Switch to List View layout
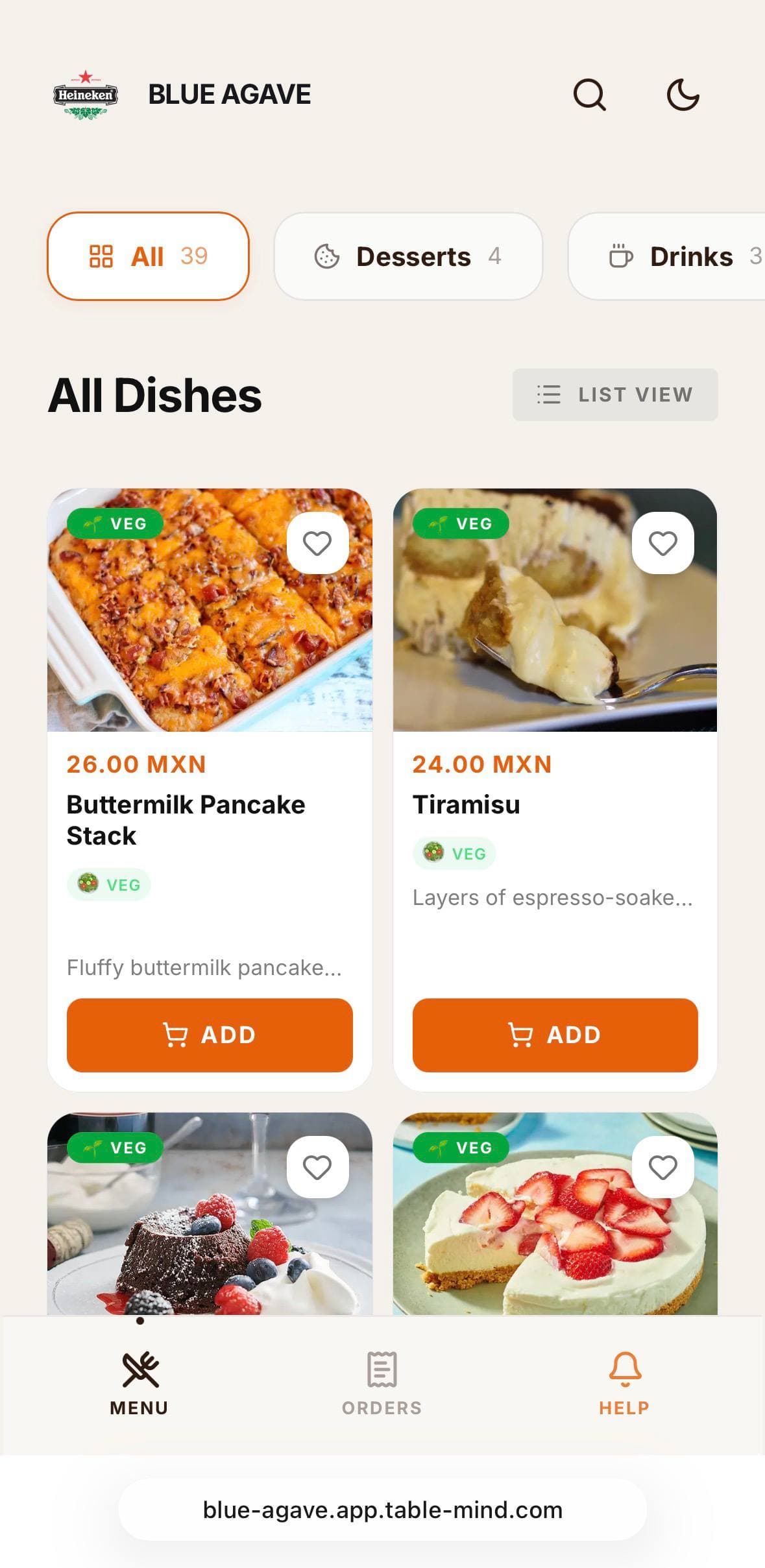765x1568 pixels. [615, 394]
